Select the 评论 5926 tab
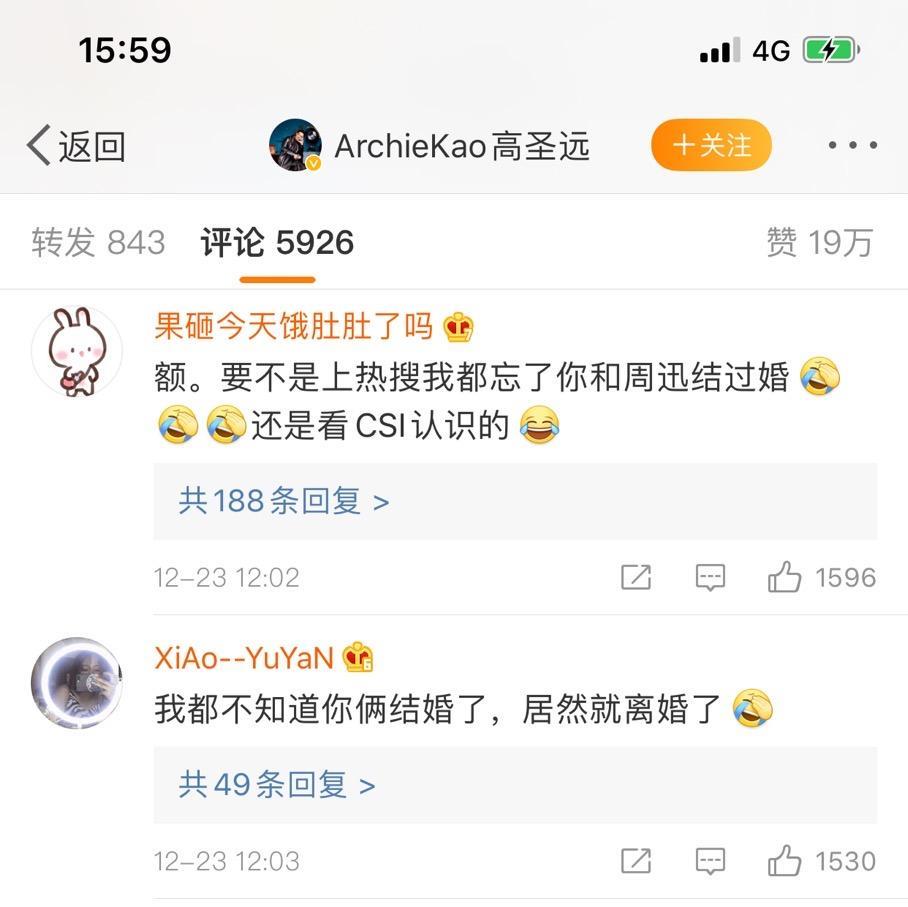 277,243
